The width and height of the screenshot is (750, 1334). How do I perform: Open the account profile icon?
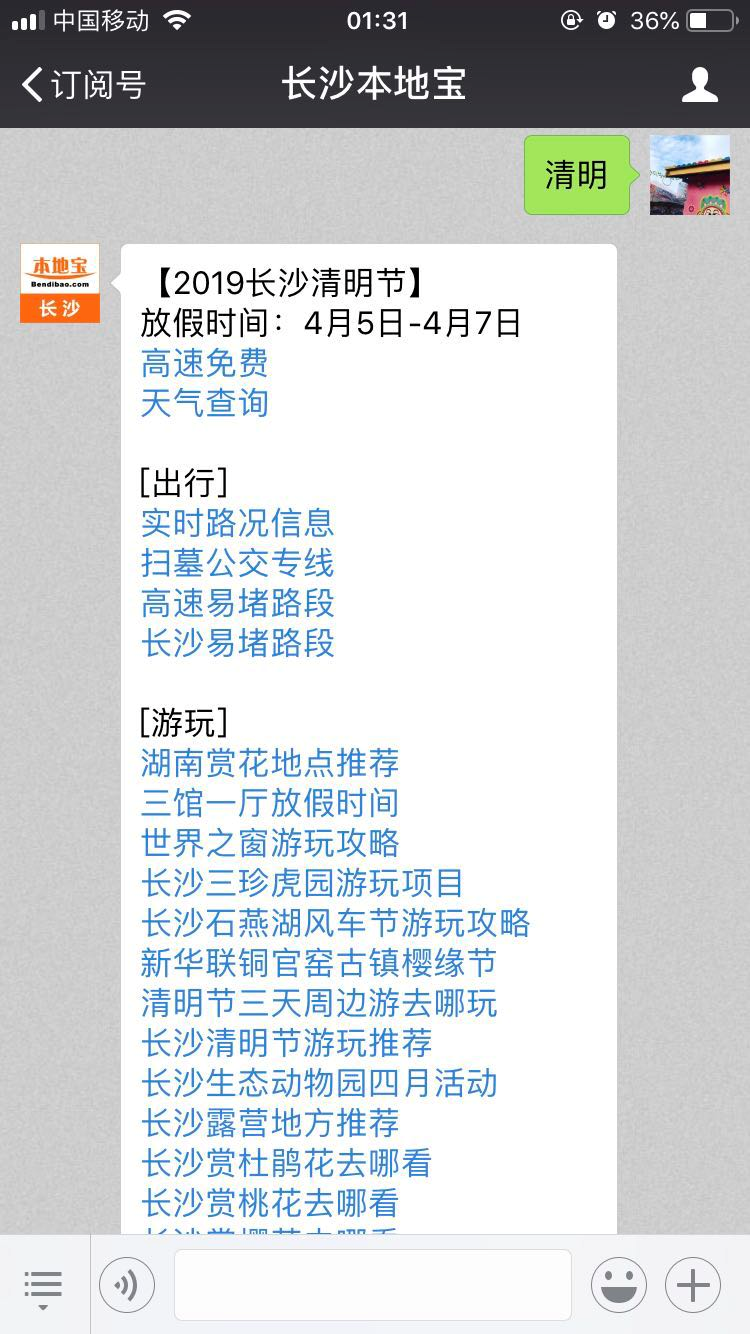pyautogui.click(x=699, y=85)
